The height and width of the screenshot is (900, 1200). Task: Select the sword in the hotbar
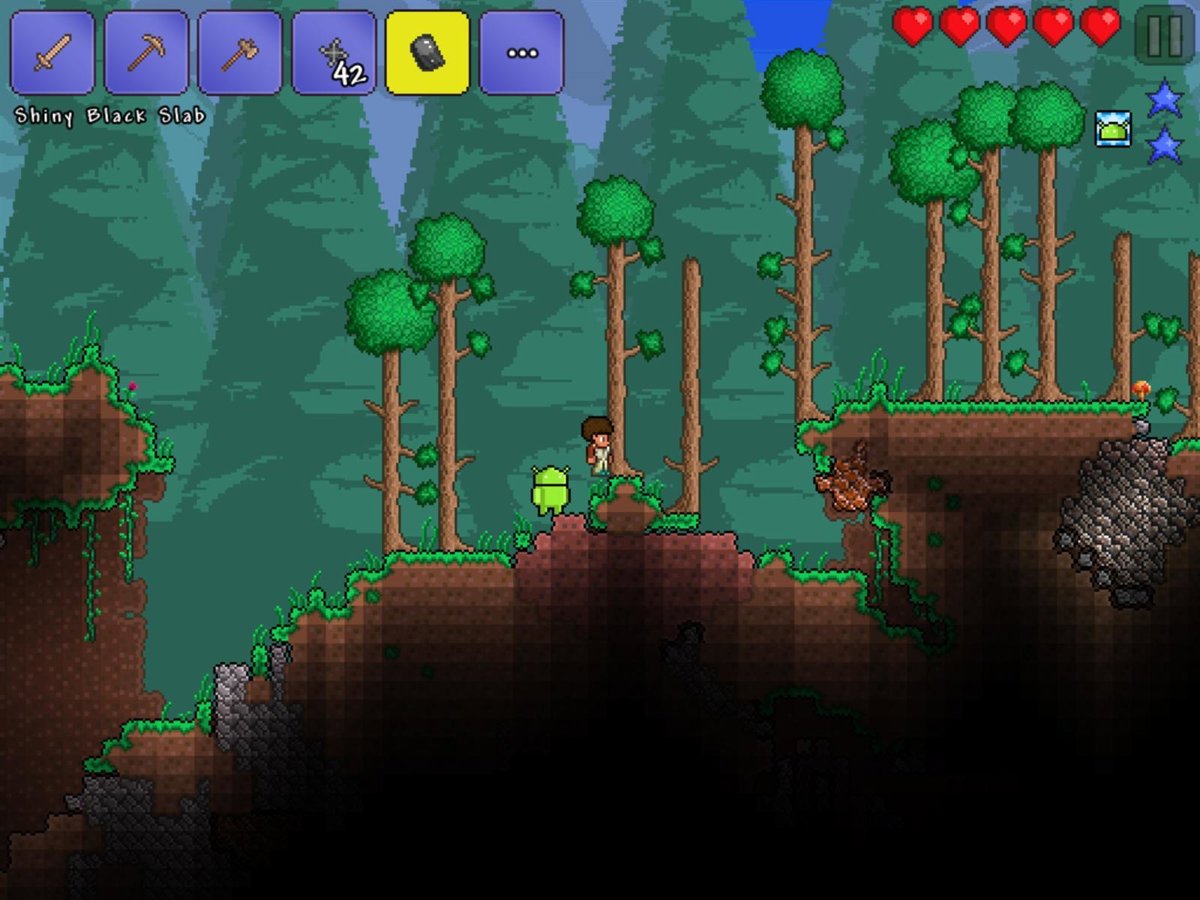[53, 53]
